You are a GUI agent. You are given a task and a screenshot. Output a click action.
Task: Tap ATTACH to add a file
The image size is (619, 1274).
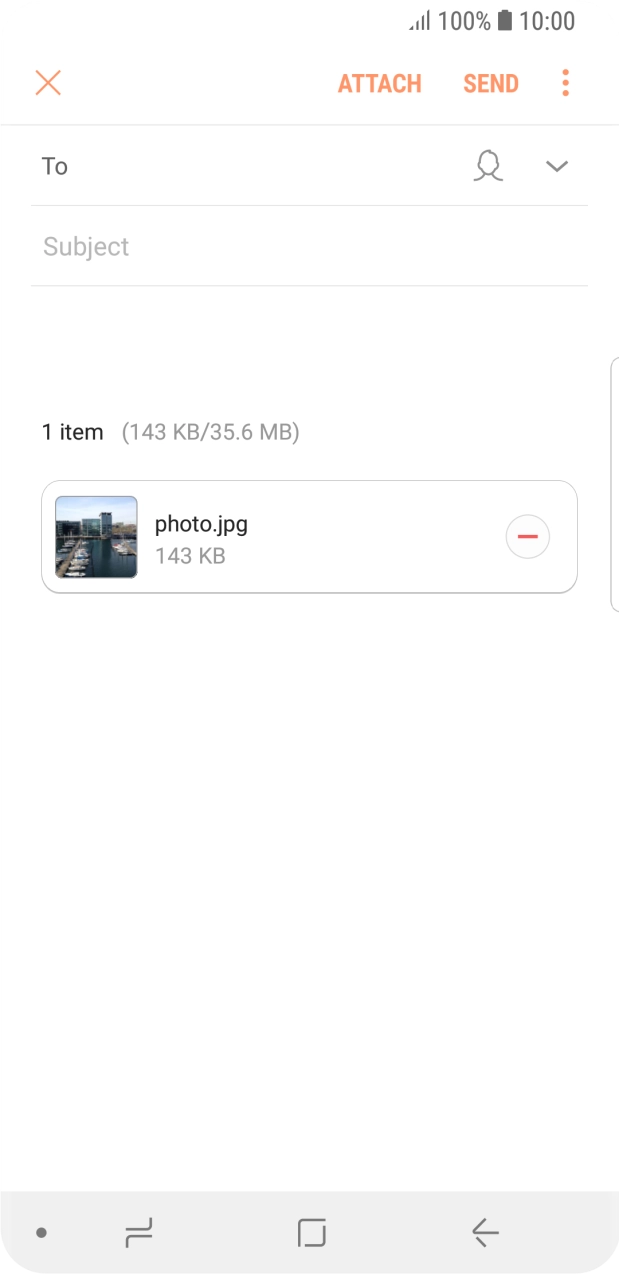click(379, 84)
